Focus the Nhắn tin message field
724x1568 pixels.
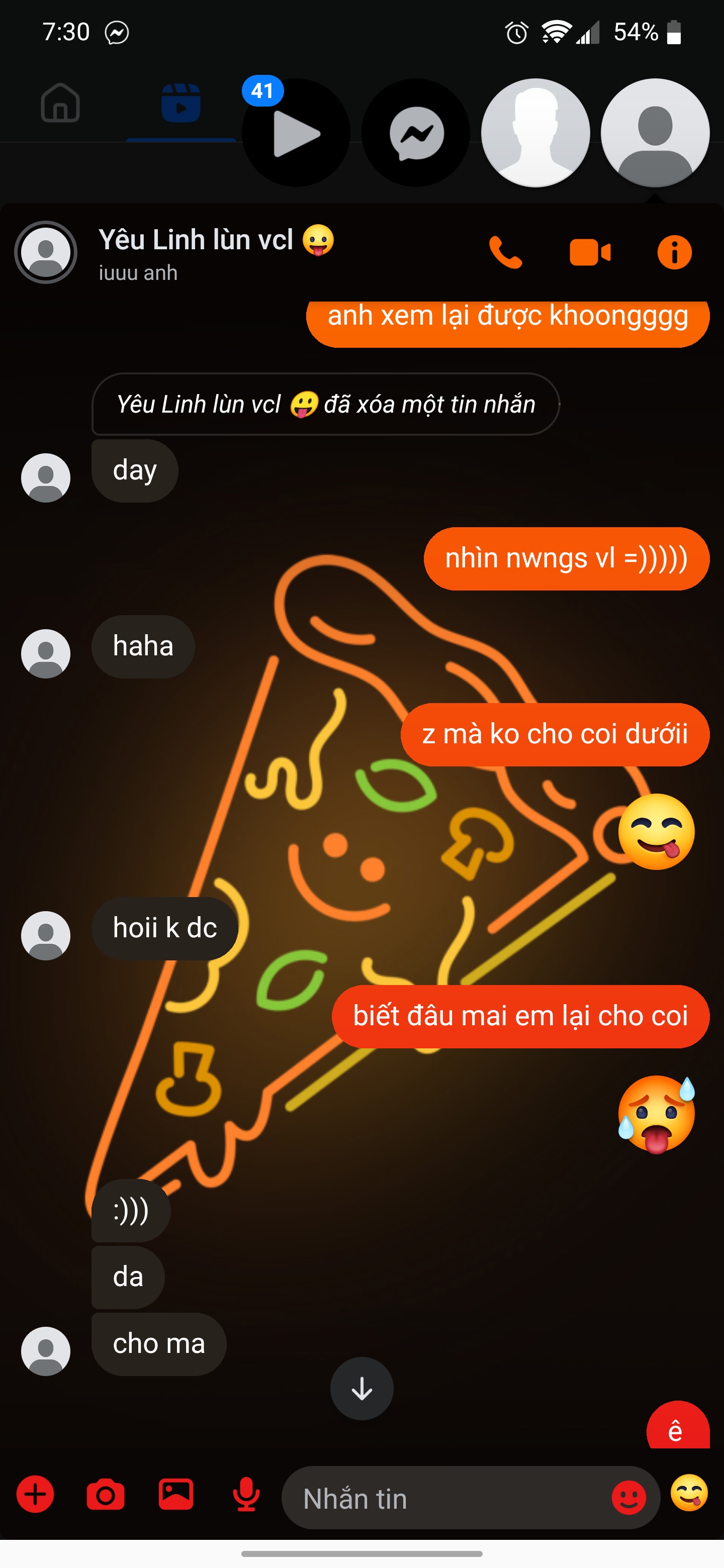coord(444,1499)
